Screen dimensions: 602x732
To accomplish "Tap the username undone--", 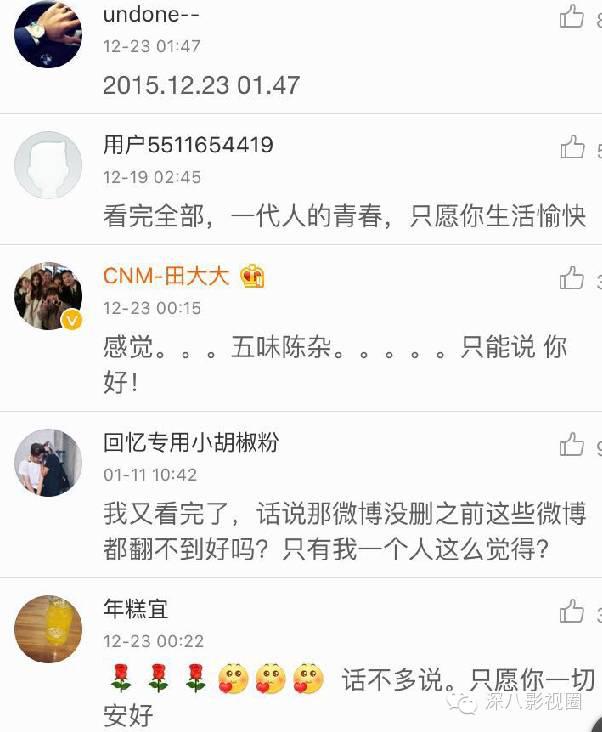I will click(x=152, y=16).
